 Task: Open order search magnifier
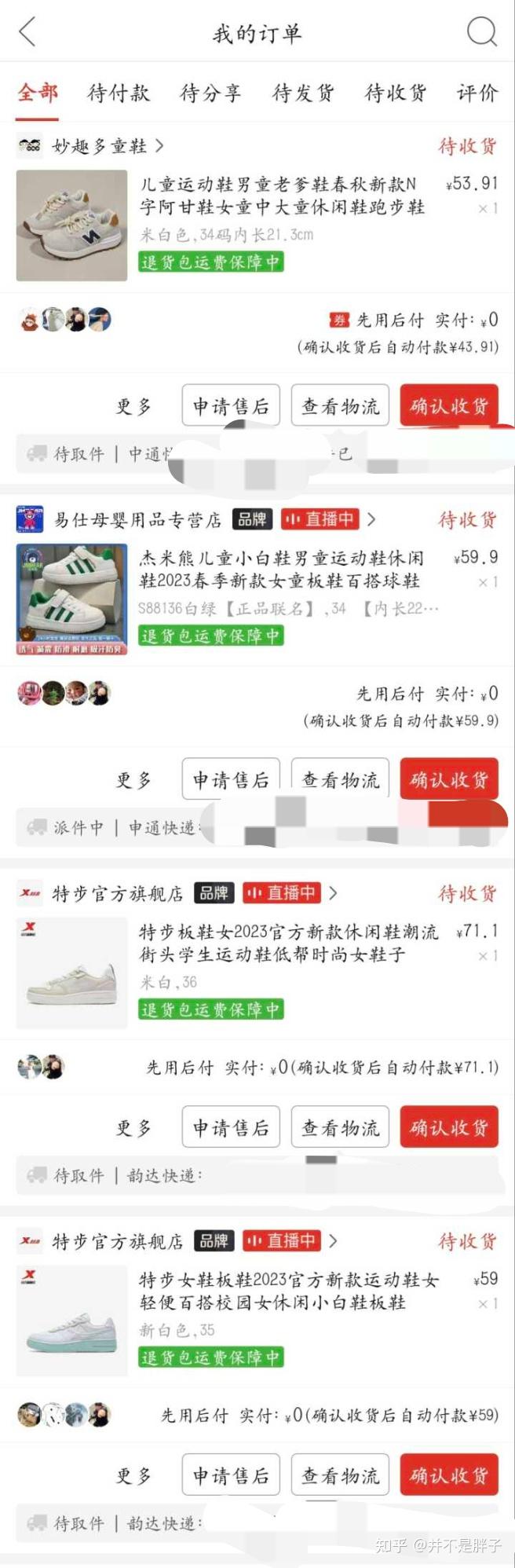pyautogui.click(x=481, y=32)
